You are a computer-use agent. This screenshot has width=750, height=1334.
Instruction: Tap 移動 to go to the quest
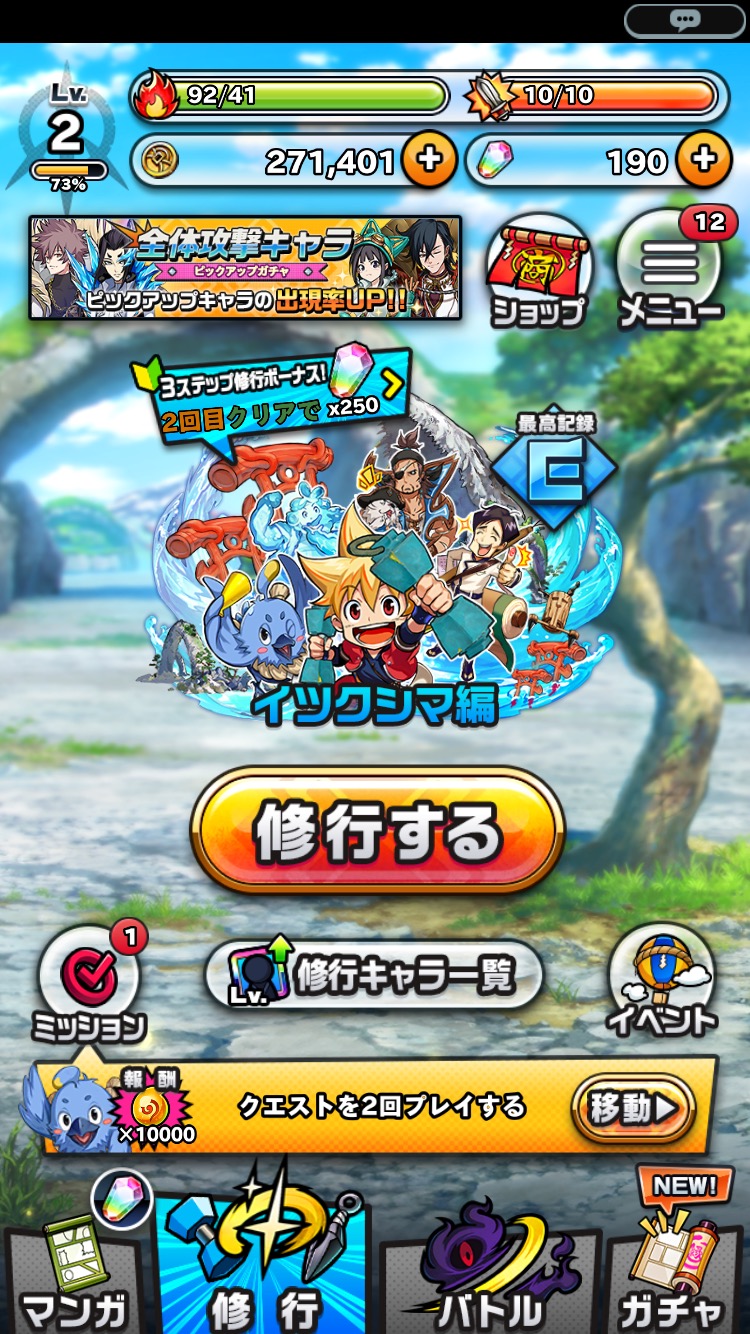pos(632,1108)
